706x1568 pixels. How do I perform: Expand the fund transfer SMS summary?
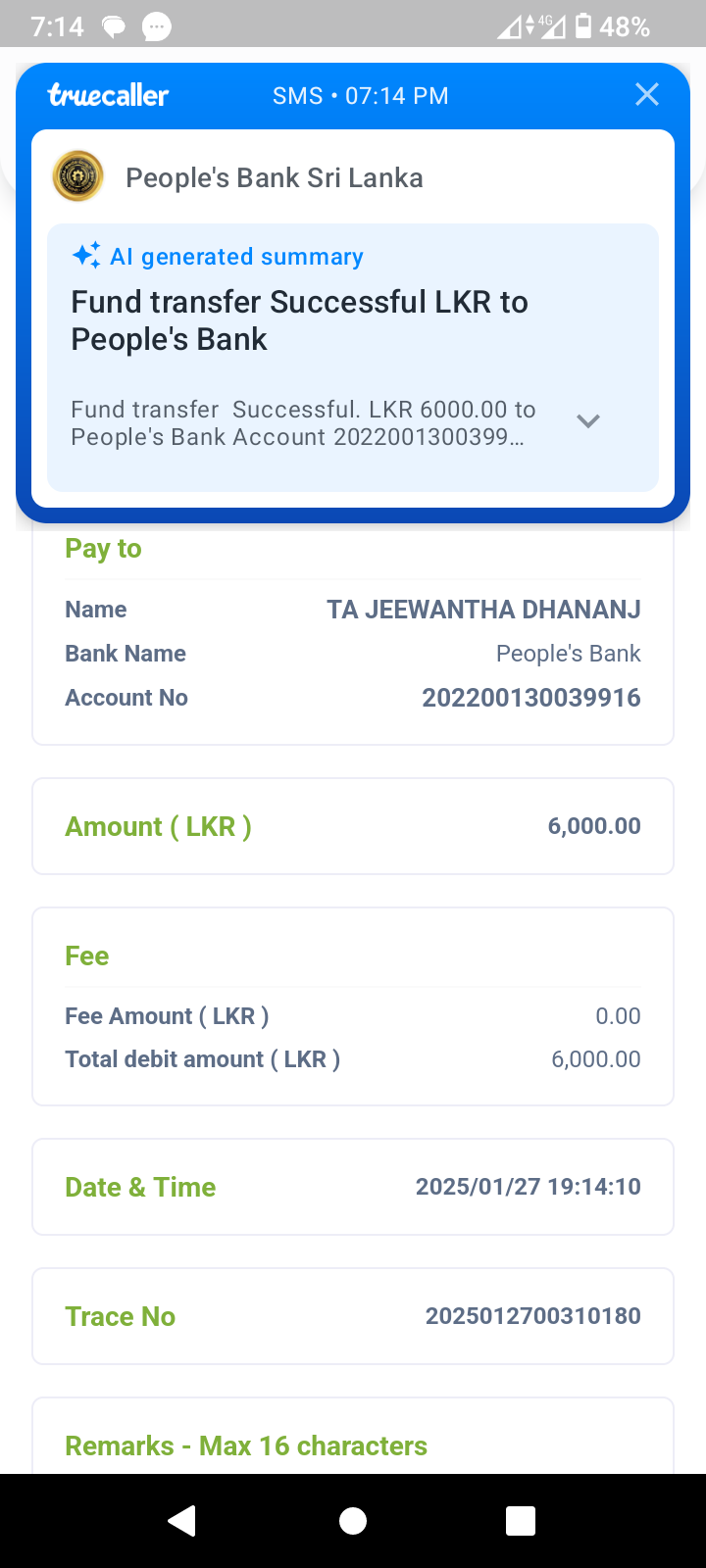pos(587,421)
